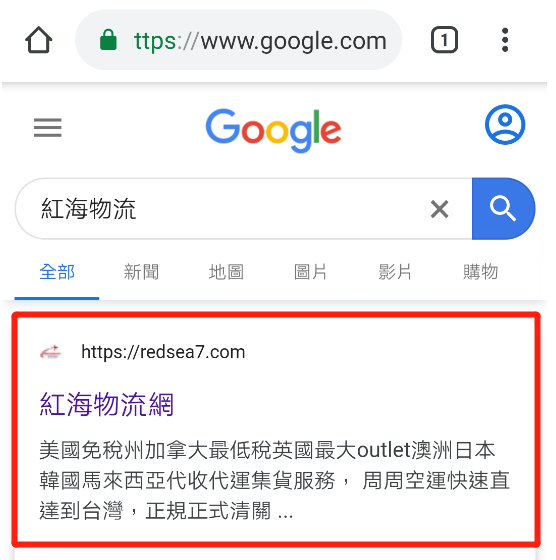Screen dimensions: 556x560
Task: Tap the browser home icon
Action: click(x=39, y=40)
